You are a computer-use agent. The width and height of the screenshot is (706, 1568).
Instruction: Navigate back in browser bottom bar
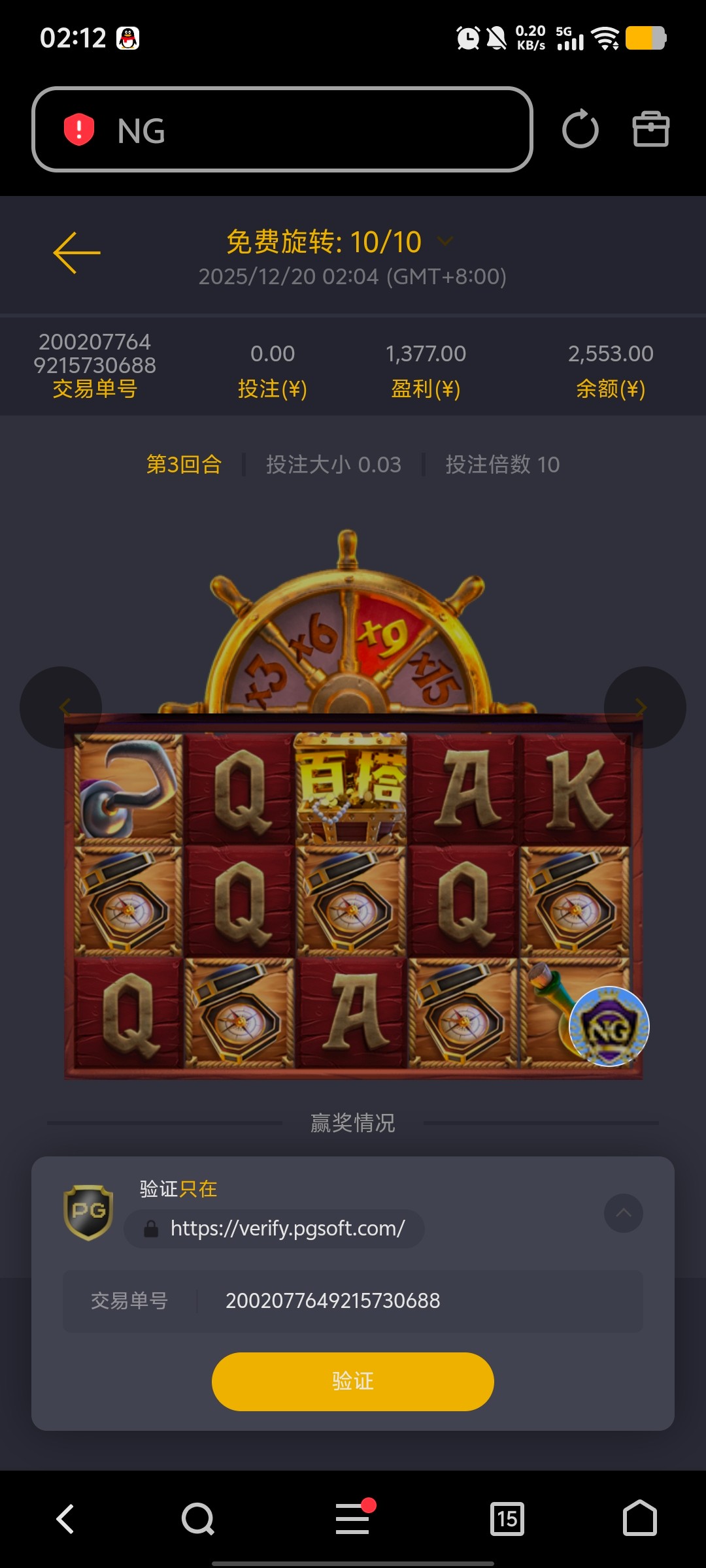click(65, 1518)
